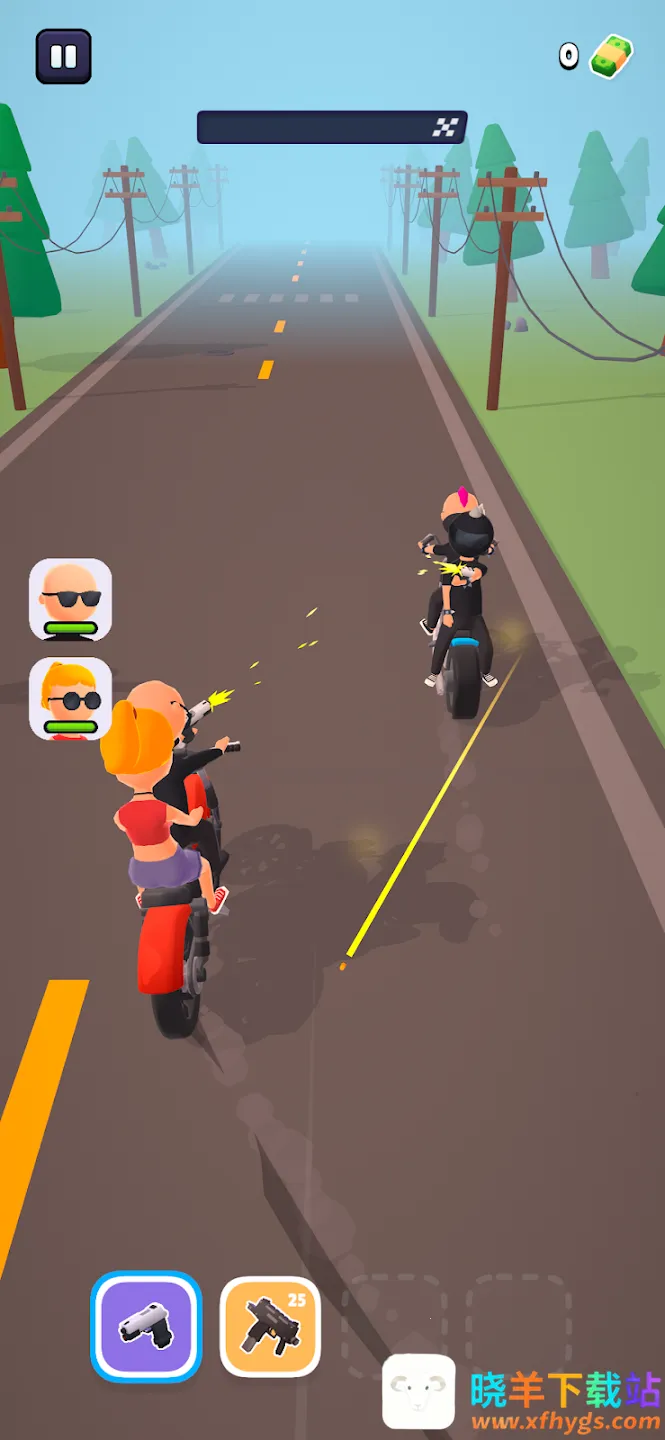Screen dimensions: 665x1440
Task: Switch to the submachine gun with 25 ammo
Action: pyautogui.click(x=270, y=1326)
